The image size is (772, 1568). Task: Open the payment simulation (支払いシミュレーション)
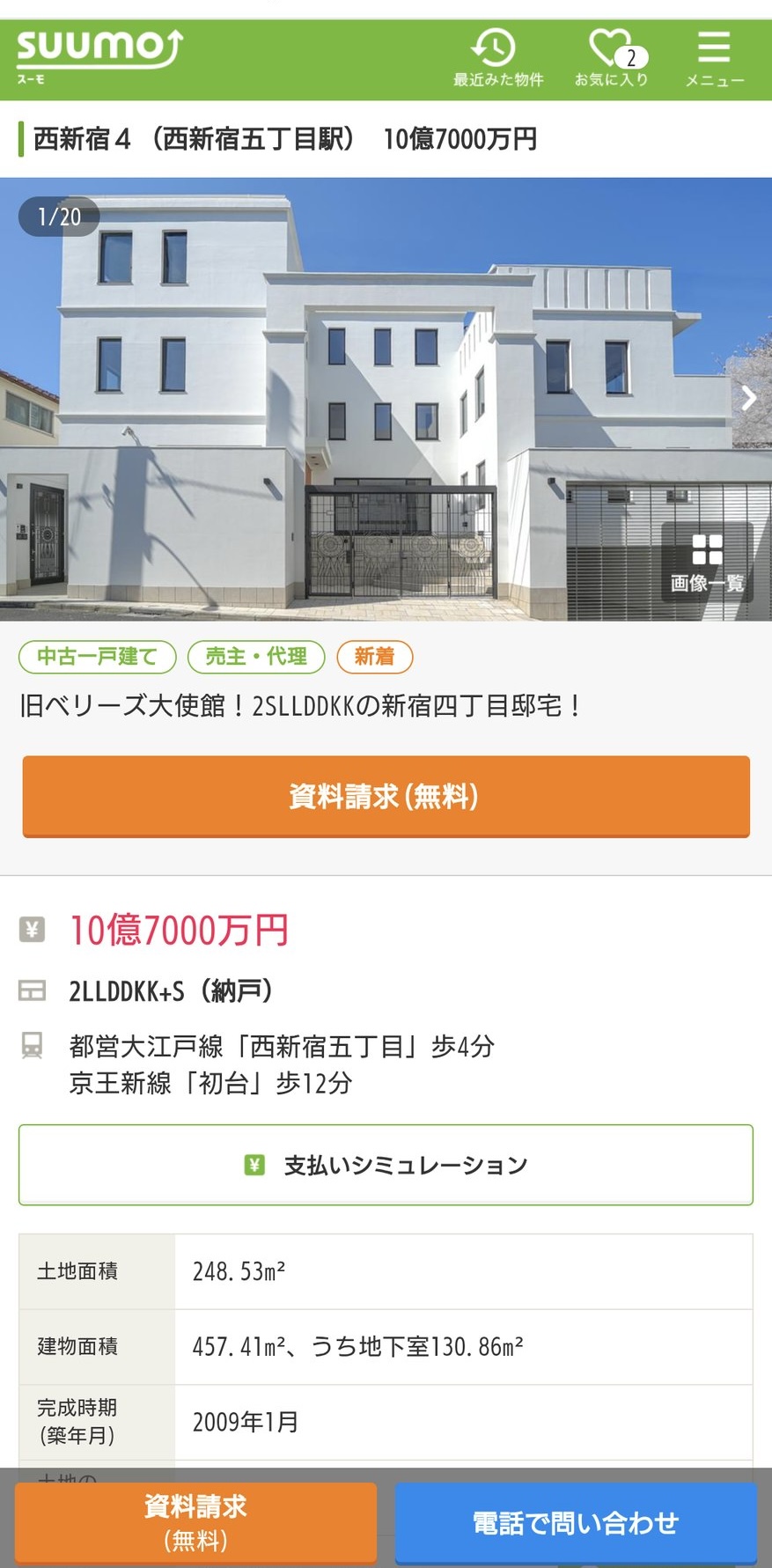point(386,1165)
